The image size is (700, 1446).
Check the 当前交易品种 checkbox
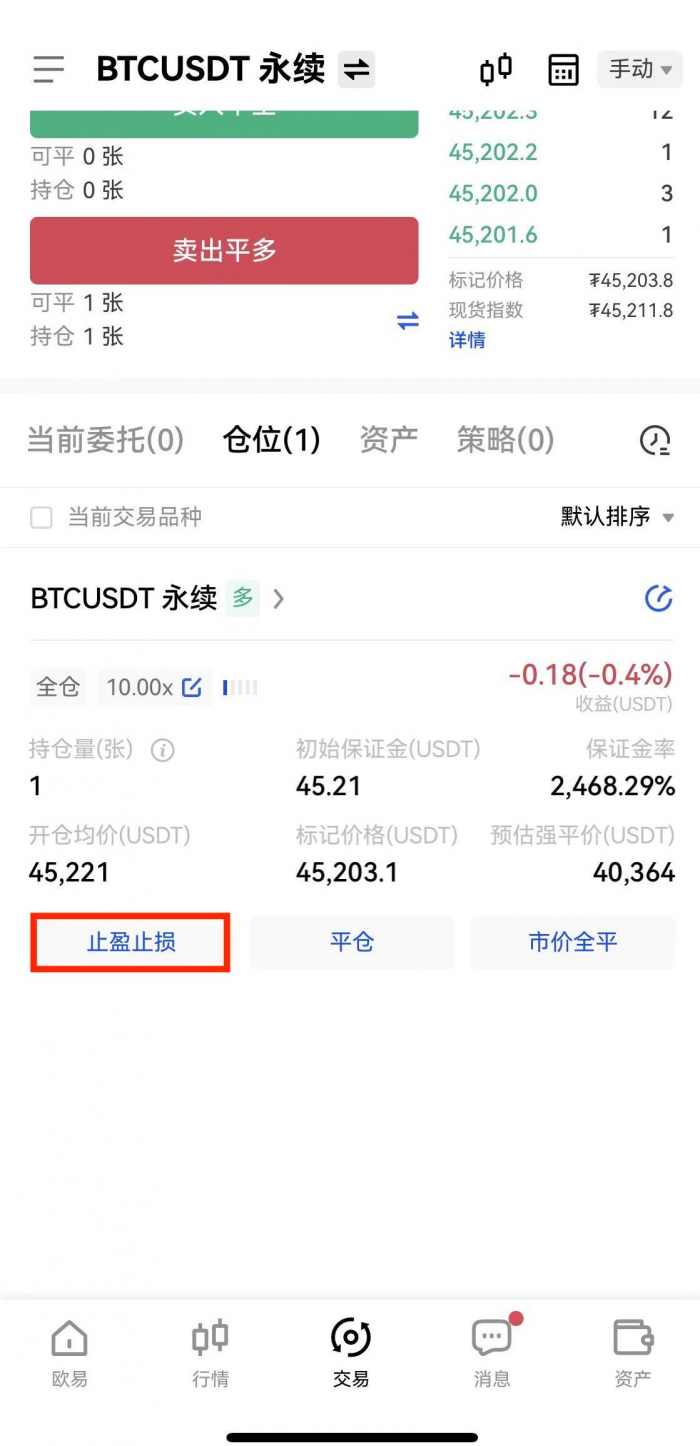click(x=41, y=517)
